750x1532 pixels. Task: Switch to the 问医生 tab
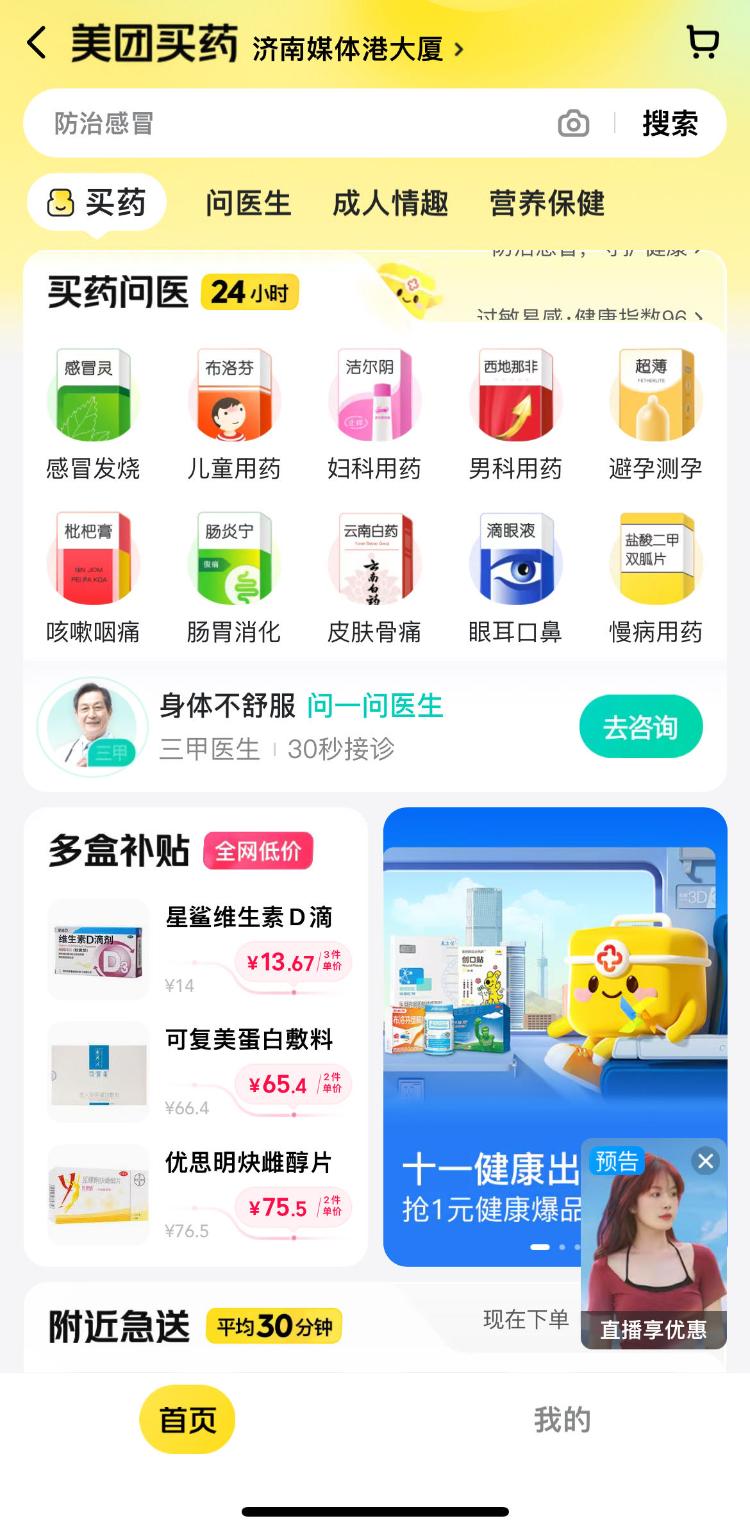coord(248,203)
